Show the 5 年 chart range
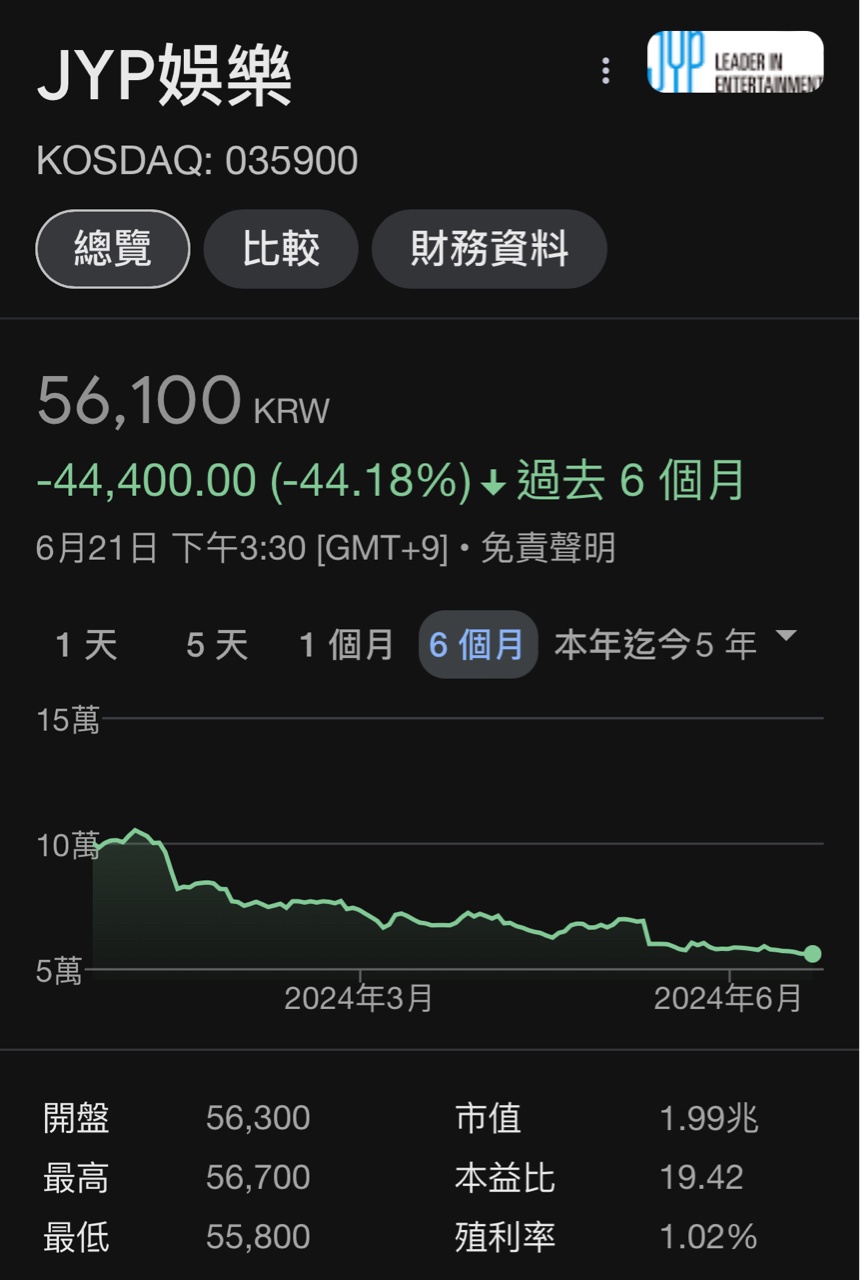The width and height of the screenshot is (860, 1280). pyautogui.click(x=726, y=645)
